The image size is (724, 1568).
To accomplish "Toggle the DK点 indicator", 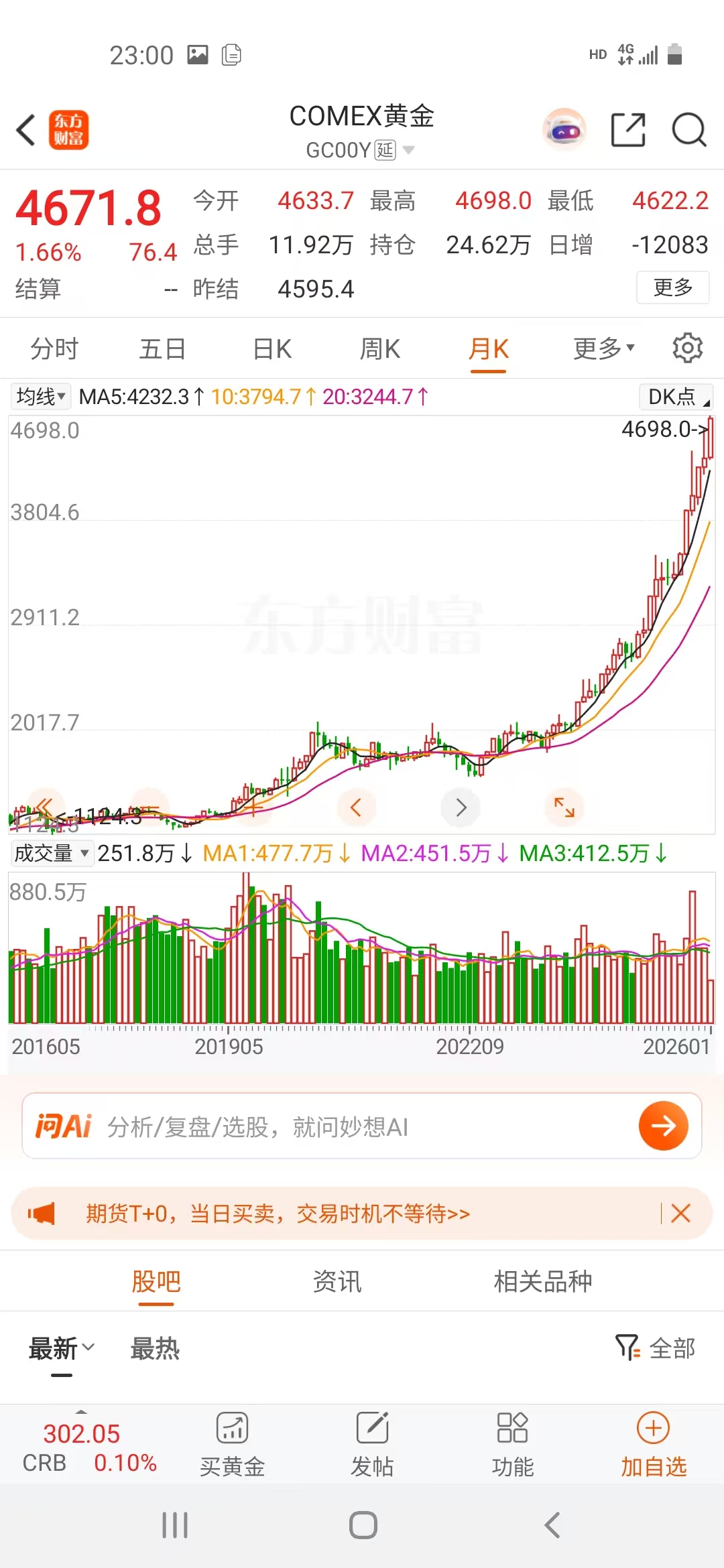I will pyautogui.click(x=676, y=397).
